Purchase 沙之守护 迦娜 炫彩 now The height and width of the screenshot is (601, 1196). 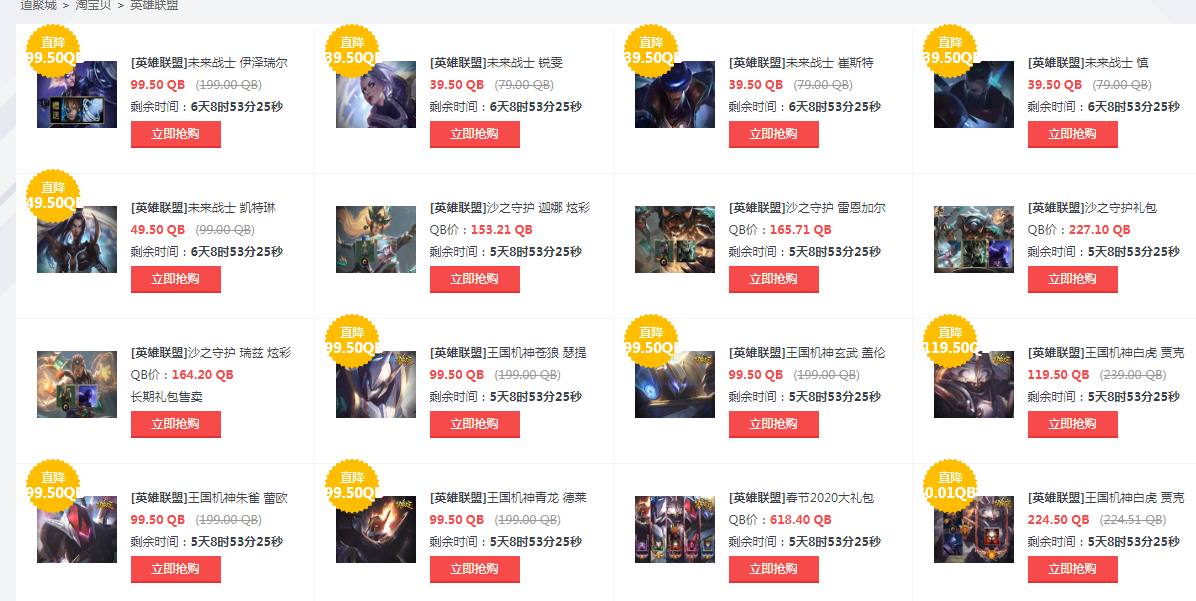(x=474, y=279)
